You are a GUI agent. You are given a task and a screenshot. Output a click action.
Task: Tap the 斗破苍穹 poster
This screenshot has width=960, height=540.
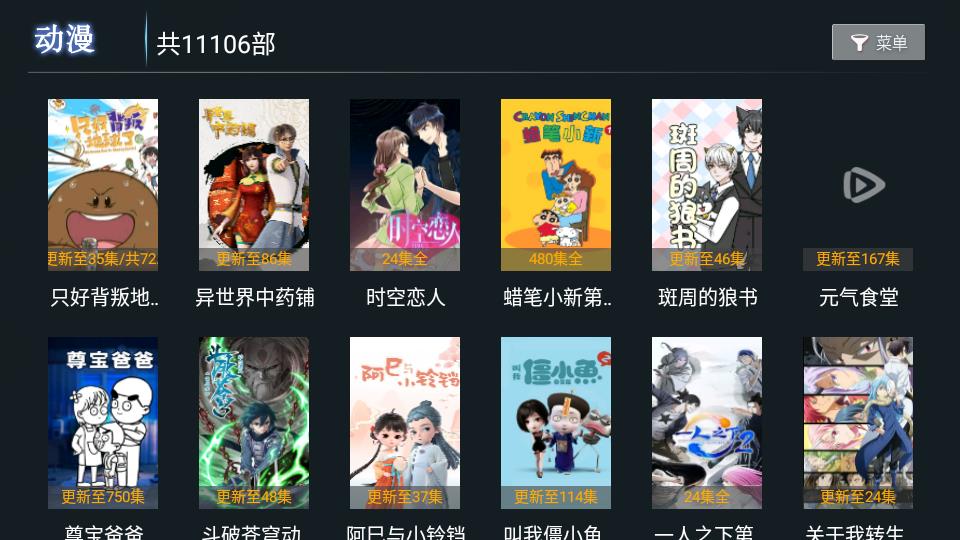tap(254, 423)
